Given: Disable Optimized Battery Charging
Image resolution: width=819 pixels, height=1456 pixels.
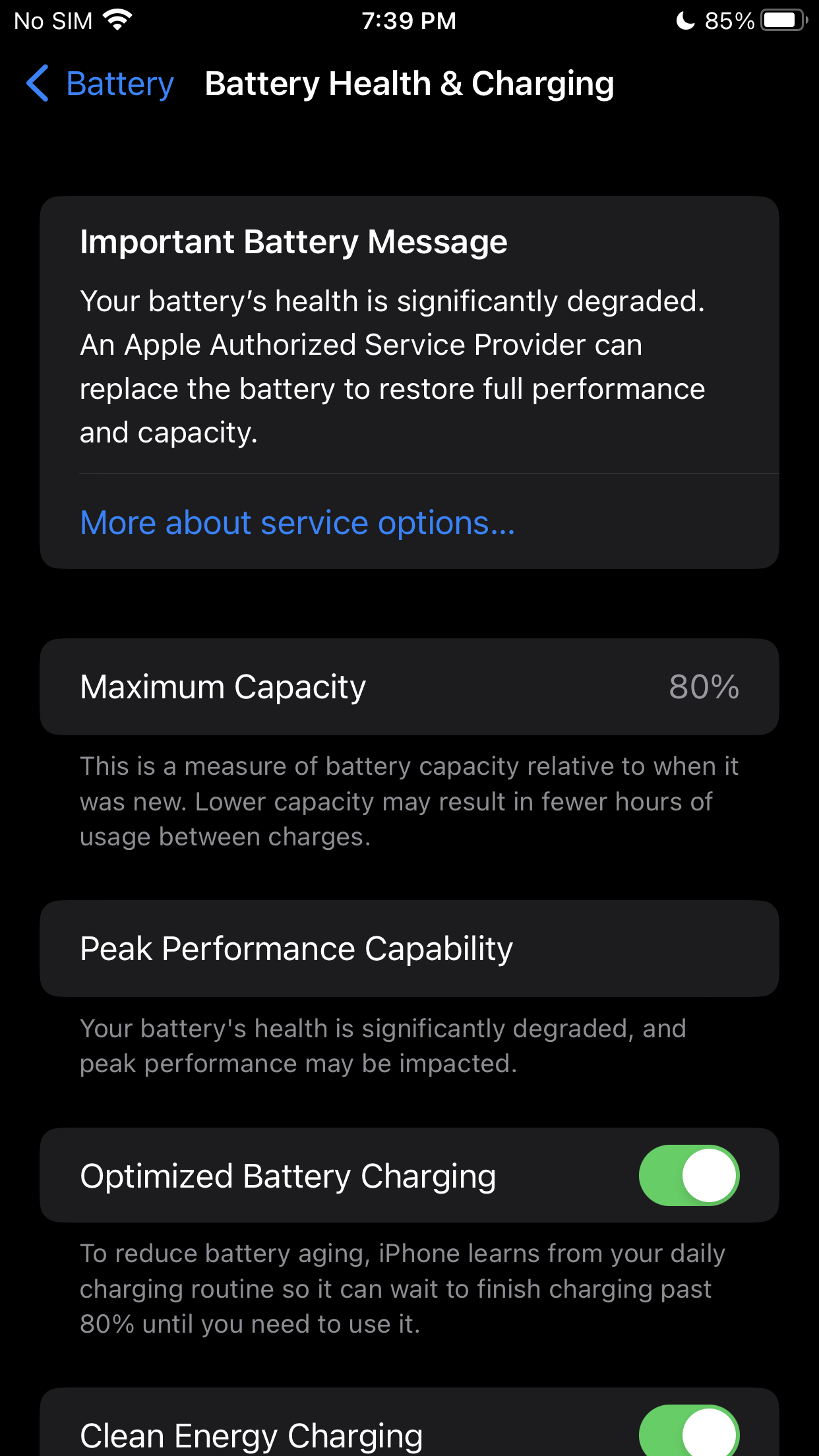Looking at the screenshot, I should click(688, 1176).
